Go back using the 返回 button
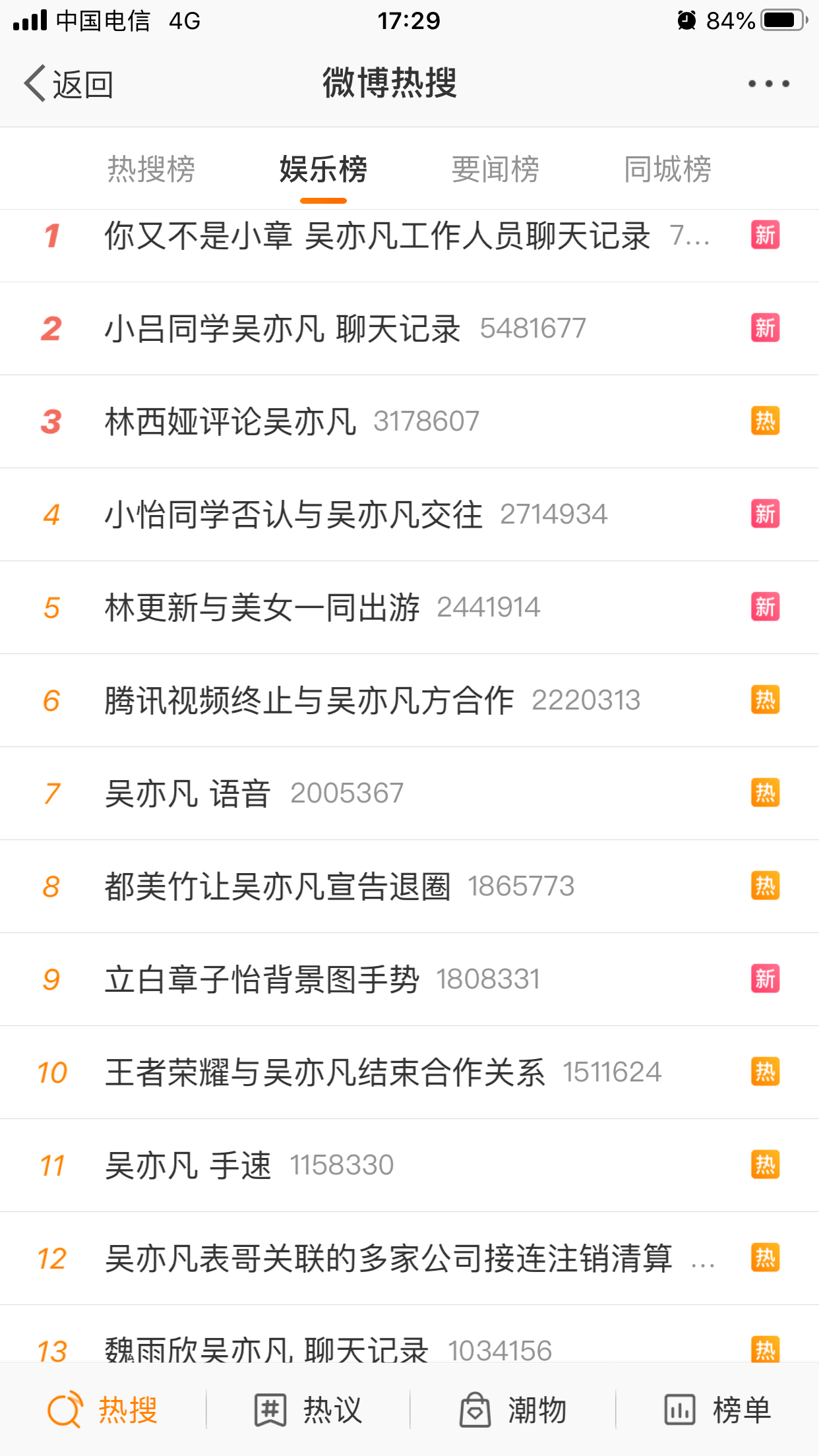Image resolution: width=819 pixels, height=1456 pixels. (x=69, y=84)
